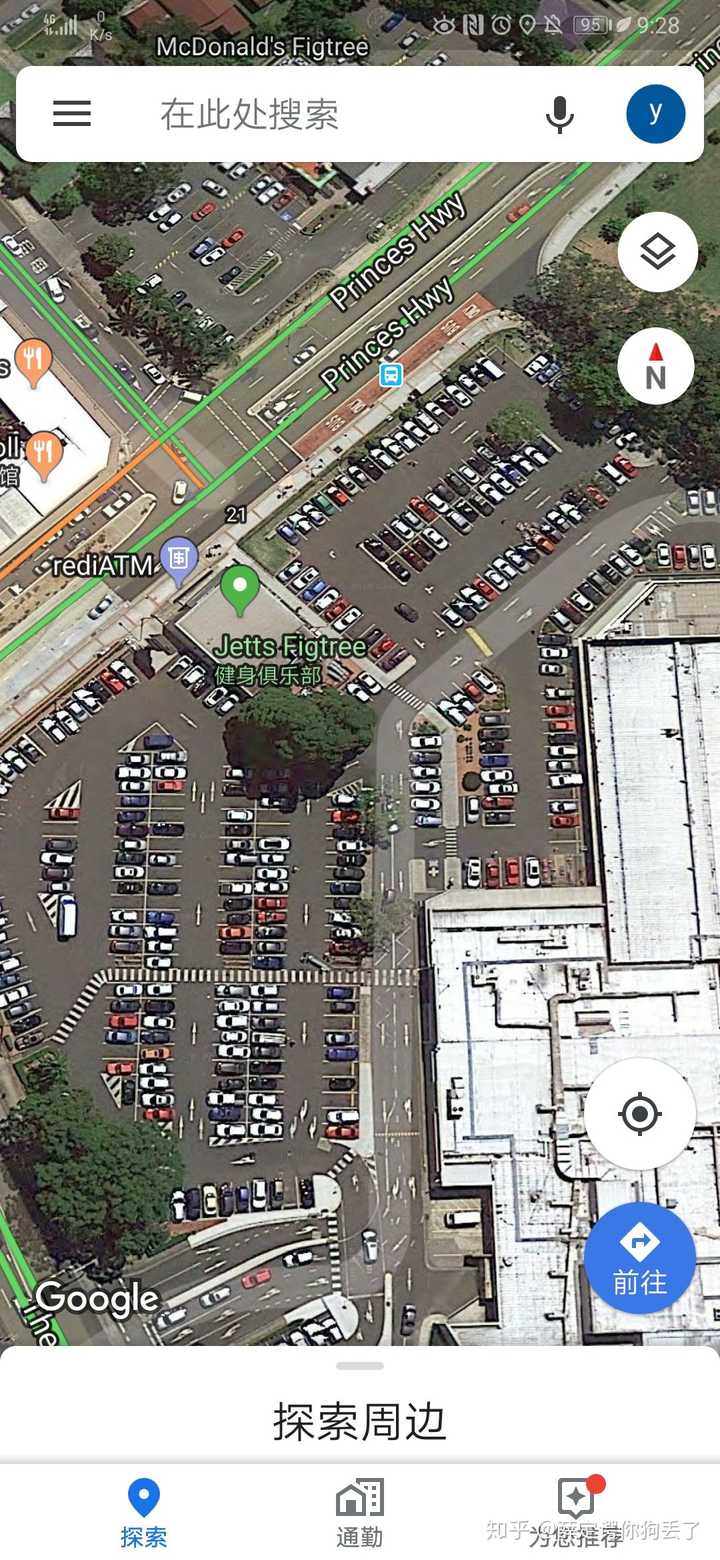Open the account avatar labeled y
This screenshot has height=1560, width=720.
tap(656, 114)
